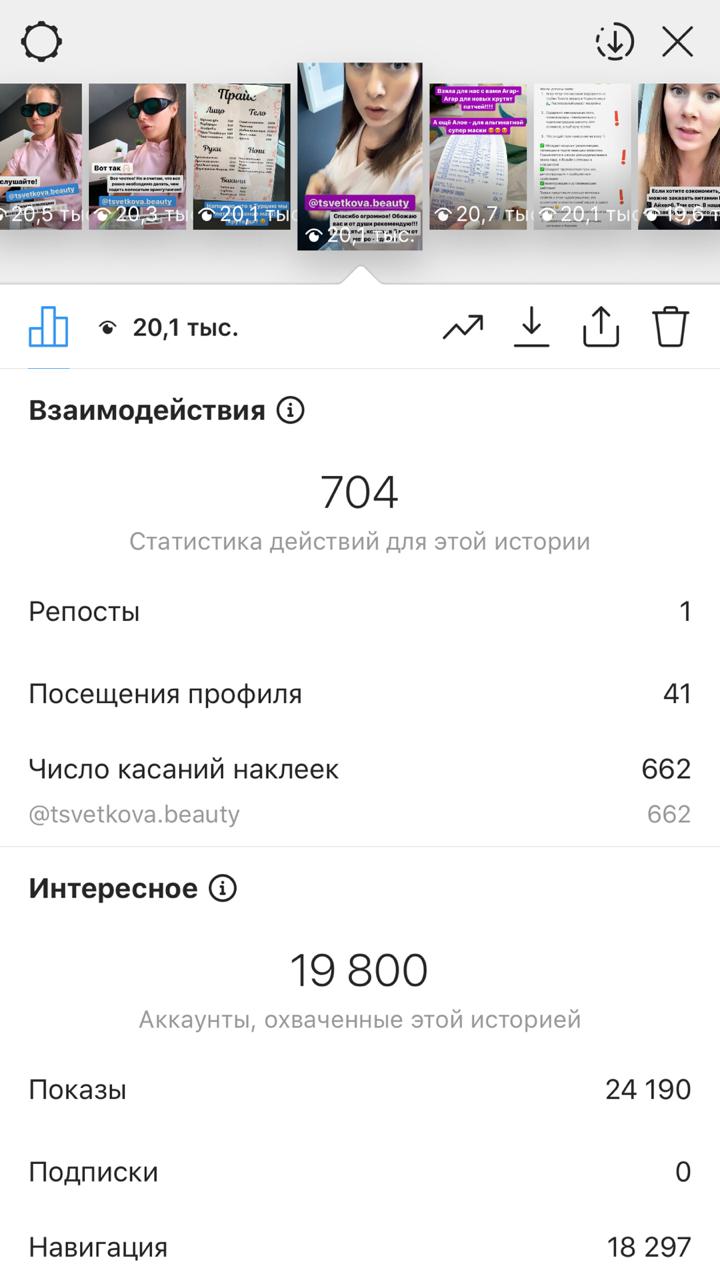This screenshot has width=720, height=1280.
Task: Download this story with the arrow icon
Action: 532,327
